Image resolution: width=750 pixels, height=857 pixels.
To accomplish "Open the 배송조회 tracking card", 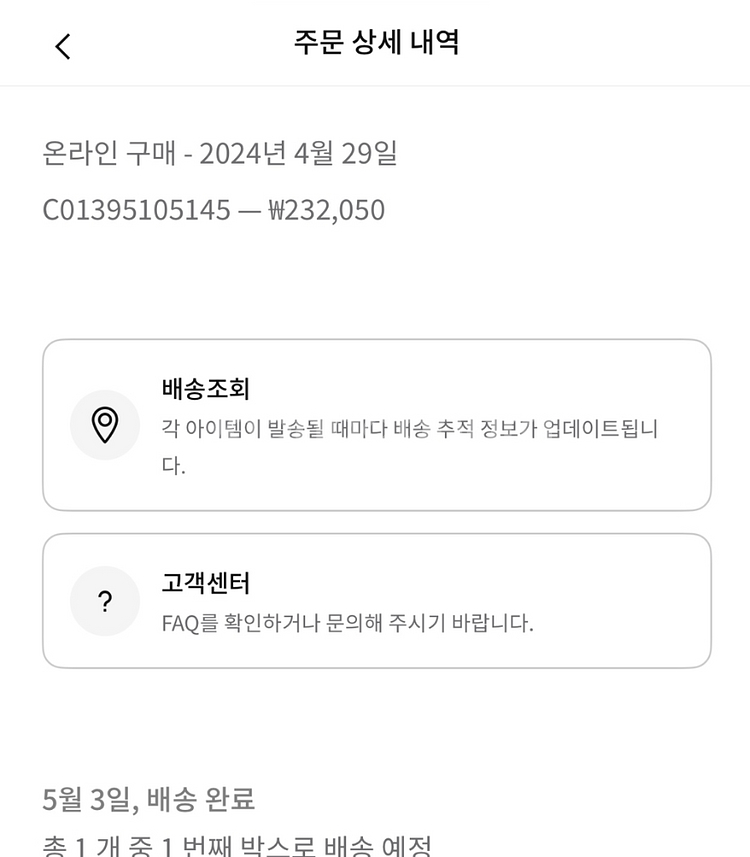I will tap(376, 425).
